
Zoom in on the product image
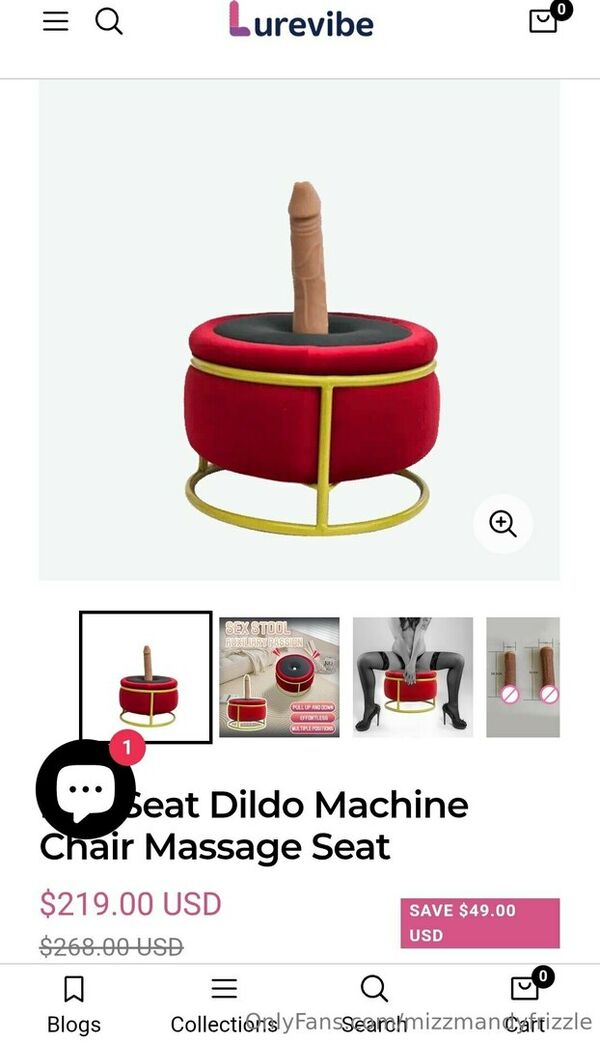[502, 523]
